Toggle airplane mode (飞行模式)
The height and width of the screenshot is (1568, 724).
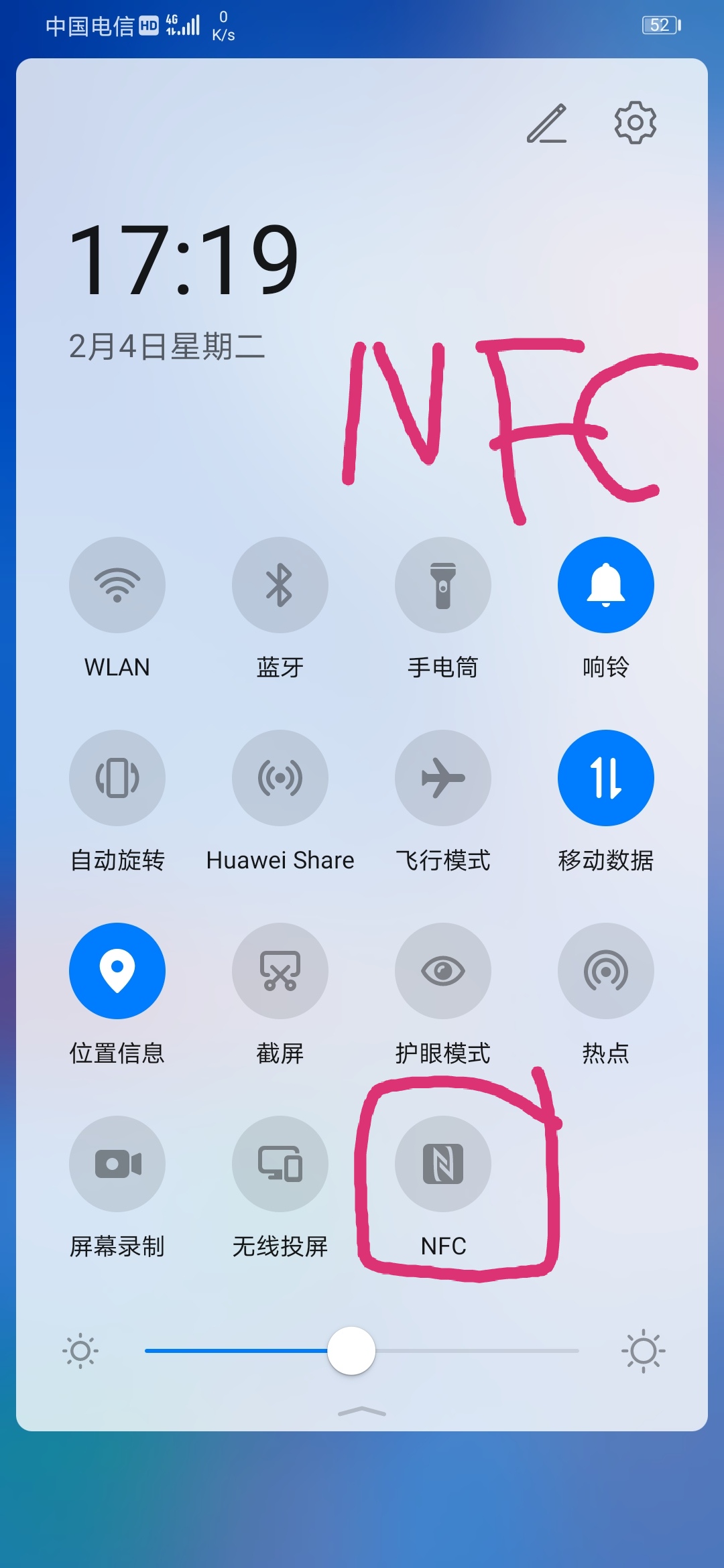tap(443, 777)
